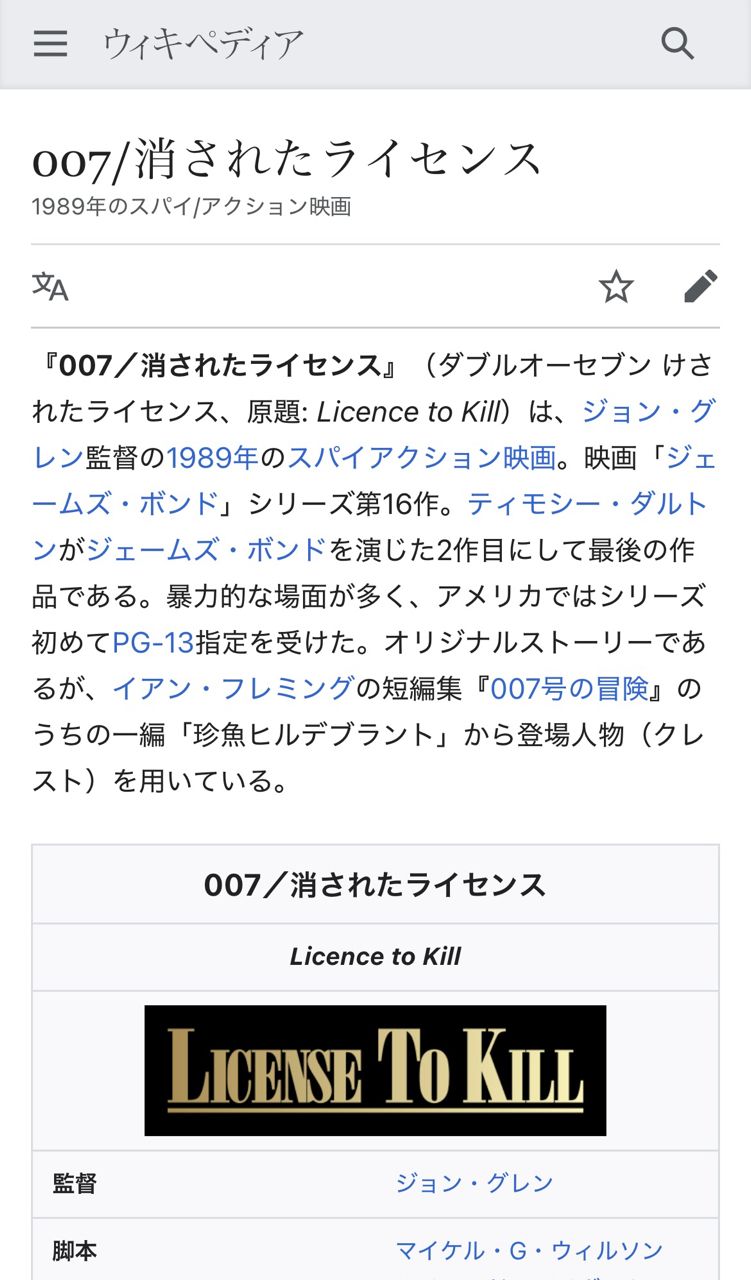Open the 1989年 link

tap(212, 458)
